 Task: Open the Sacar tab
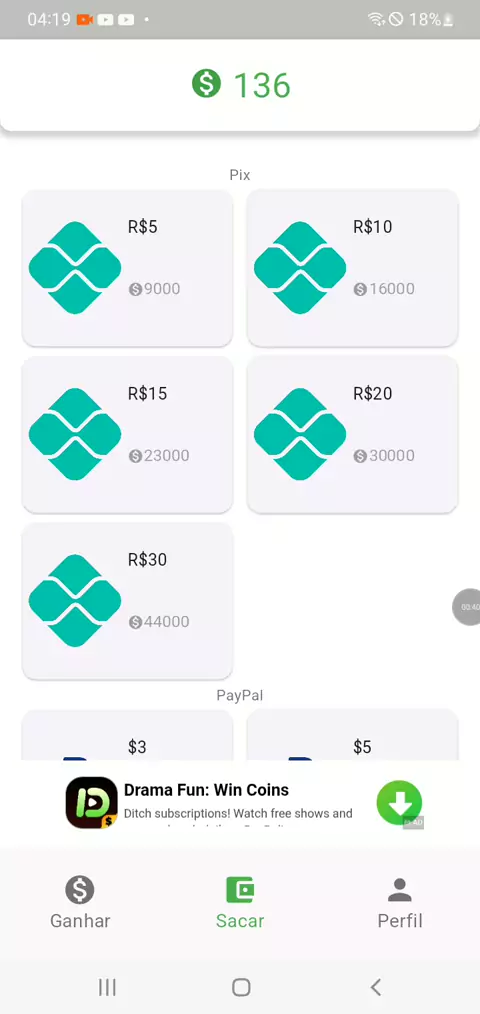[x=240, y=903]
